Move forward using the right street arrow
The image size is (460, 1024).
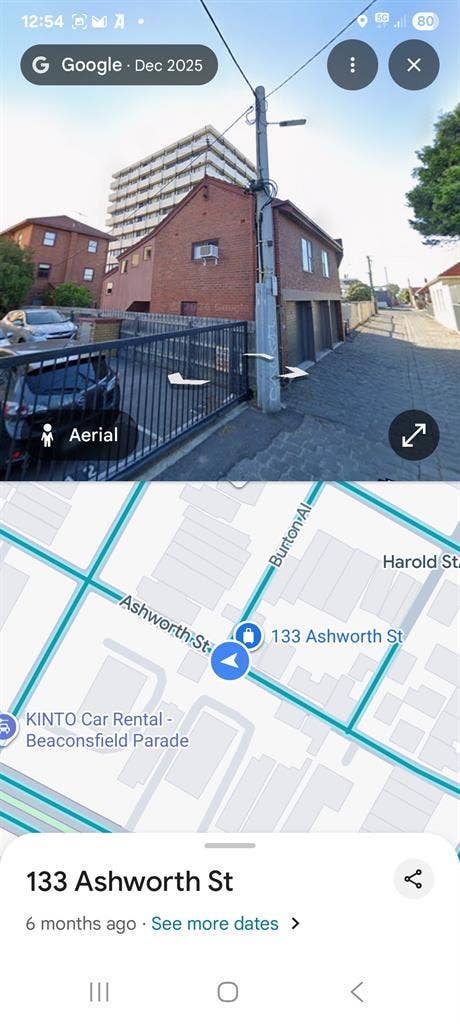tap(295, 373)
